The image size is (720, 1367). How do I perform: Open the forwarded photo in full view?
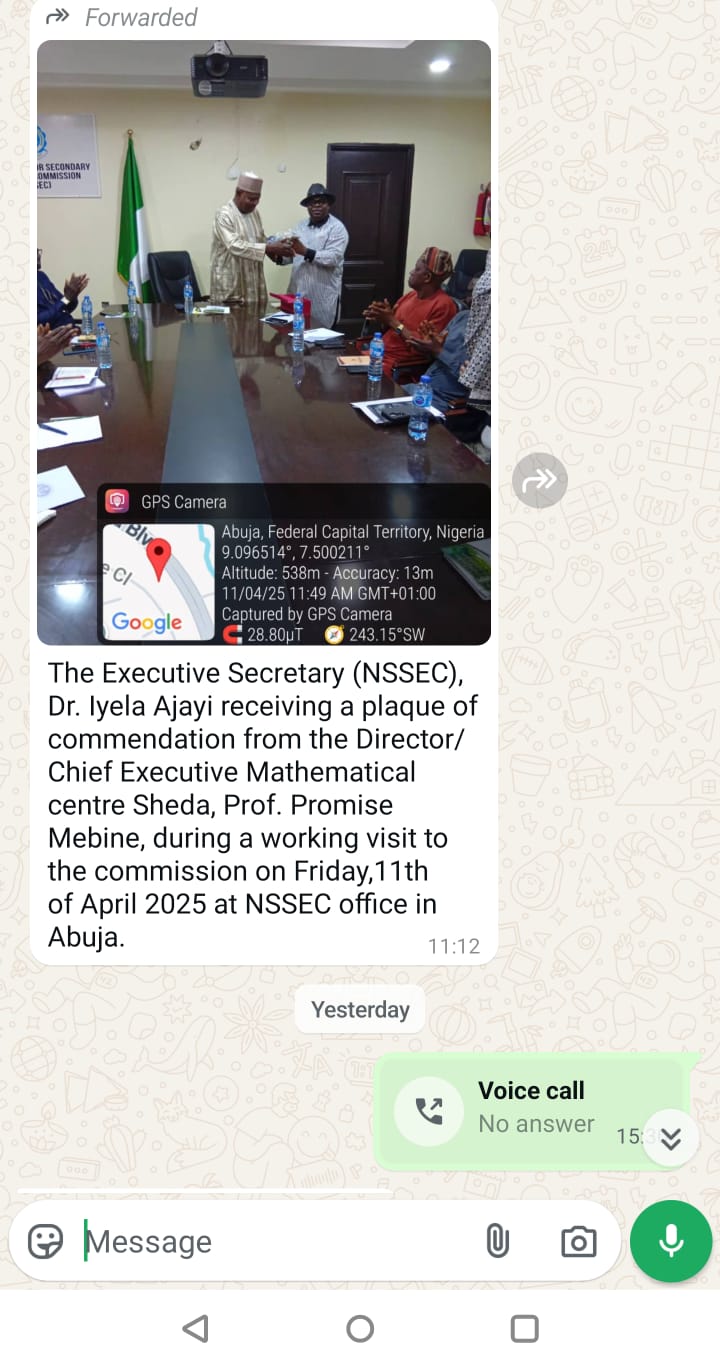pyautogui.click(x=264, y=300)
